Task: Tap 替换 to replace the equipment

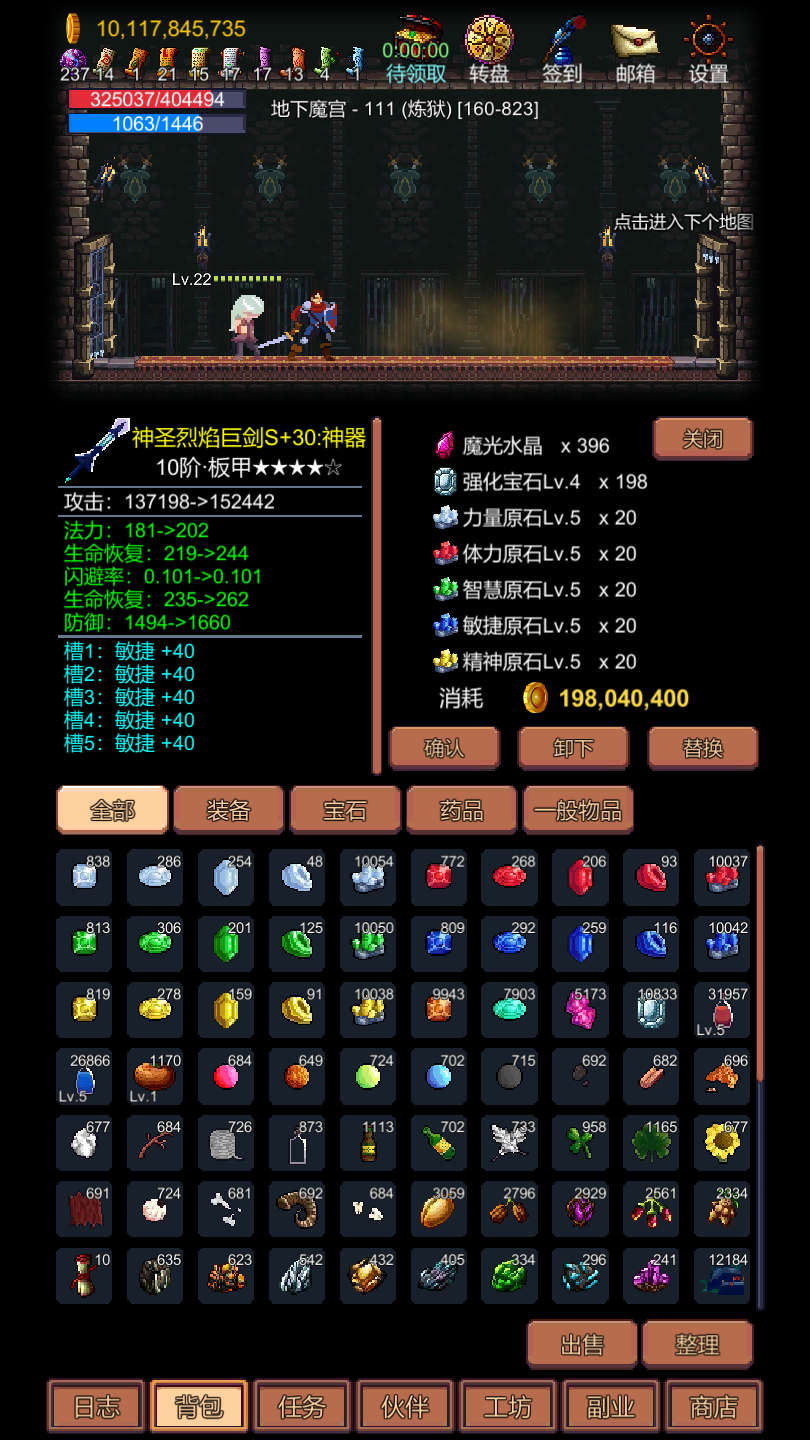Action: point(702,748)
